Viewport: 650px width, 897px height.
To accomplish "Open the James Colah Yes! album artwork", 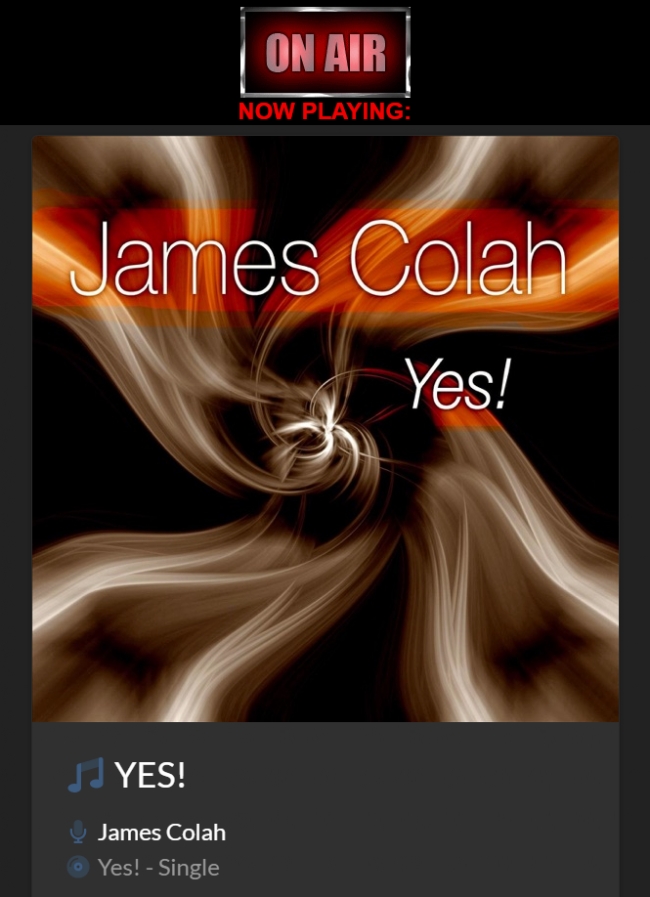I will coord(325,428).
